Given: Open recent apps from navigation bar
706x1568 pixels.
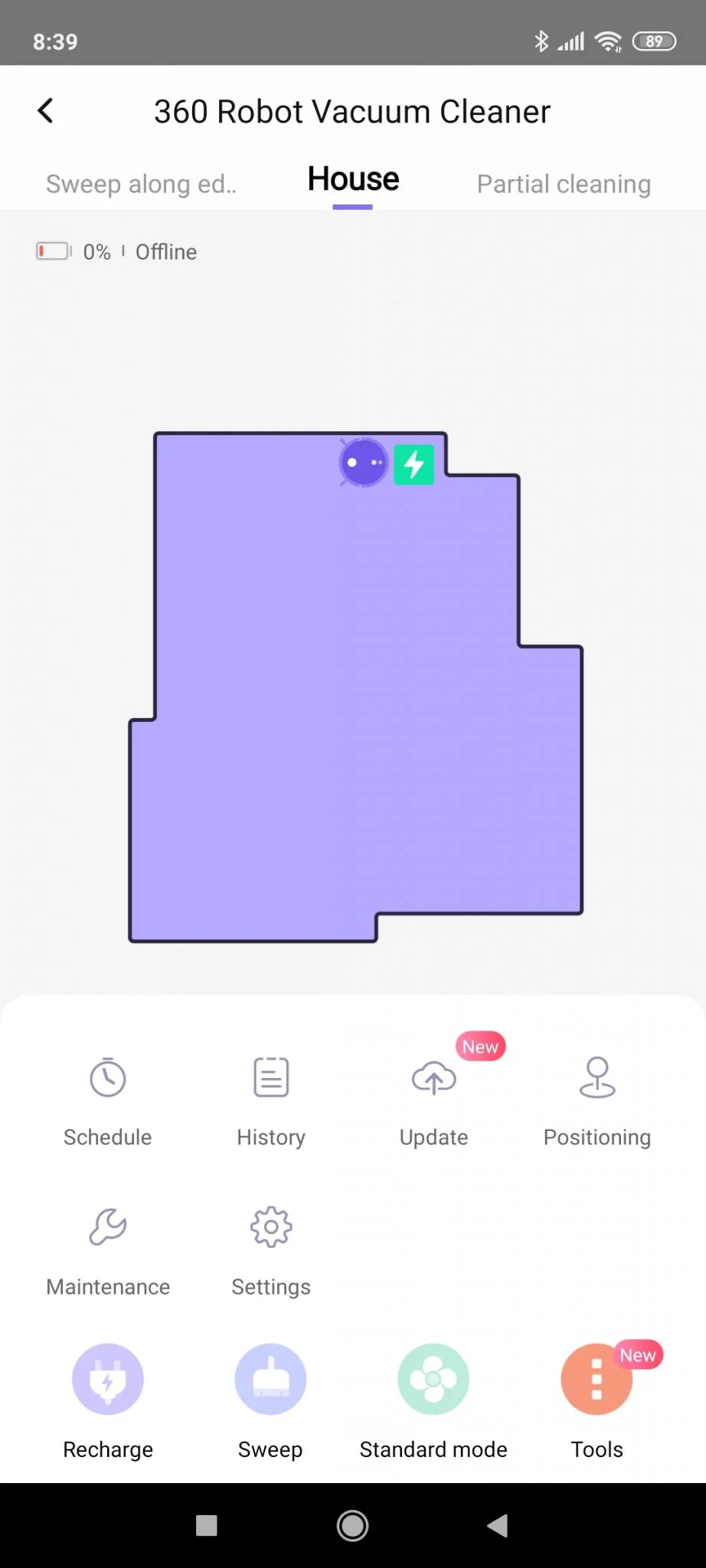Looking at the screenshot, I should coord(207,1525).
